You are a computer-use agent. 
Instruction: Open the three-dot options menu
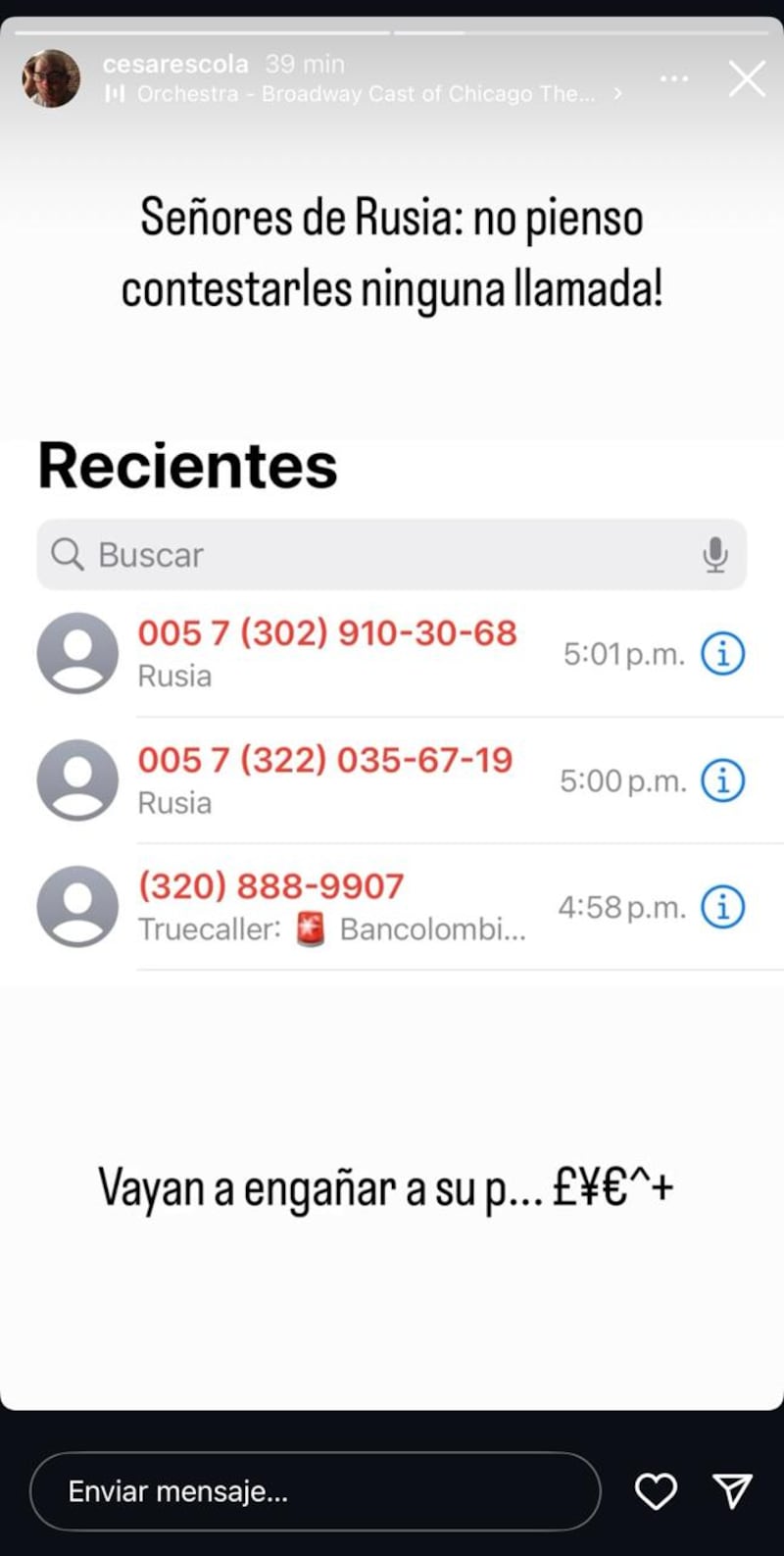pyautogui.click(x=673, y=80)
